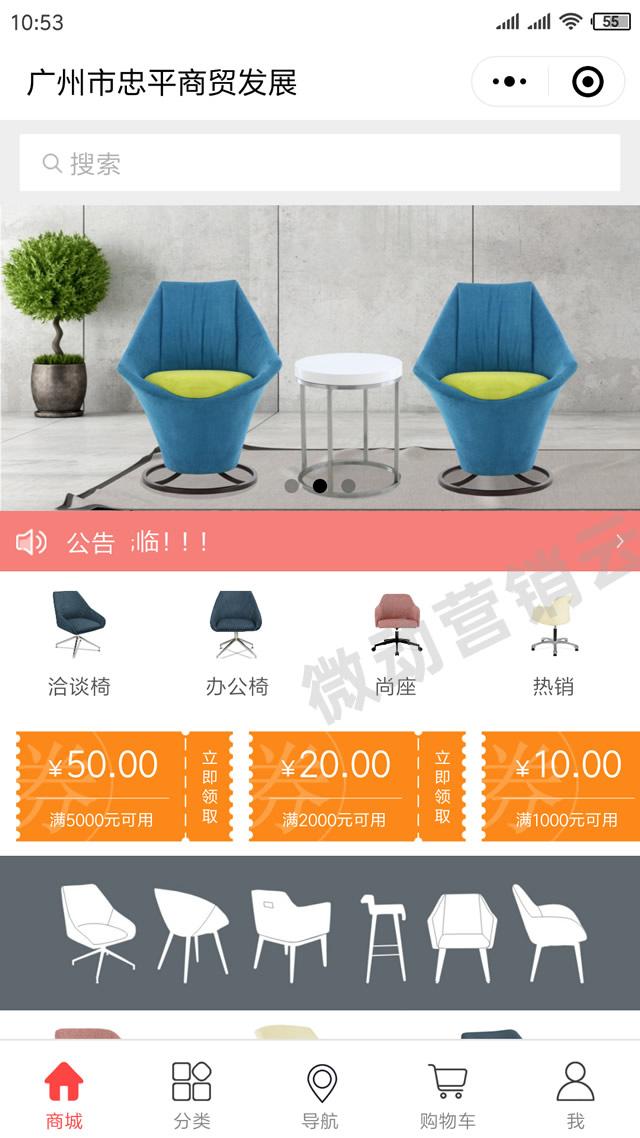This screenshot has width=640, height=1138.
Task: Claim the ¥20.00 coupon
Action: 442,787
